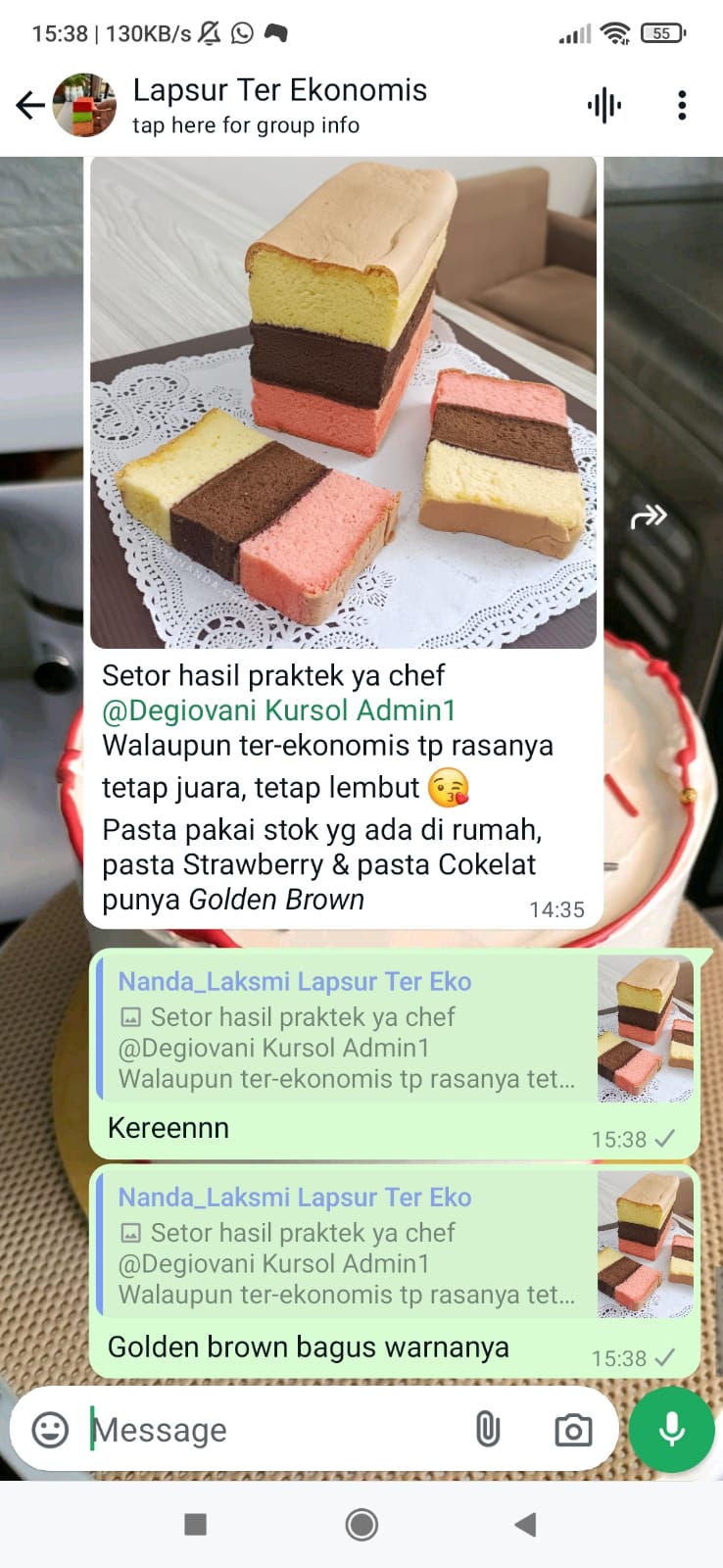The width and height of the screenshot is (723, 1568).
Task: Focus the Message text field
Action: click(274, 1430)
